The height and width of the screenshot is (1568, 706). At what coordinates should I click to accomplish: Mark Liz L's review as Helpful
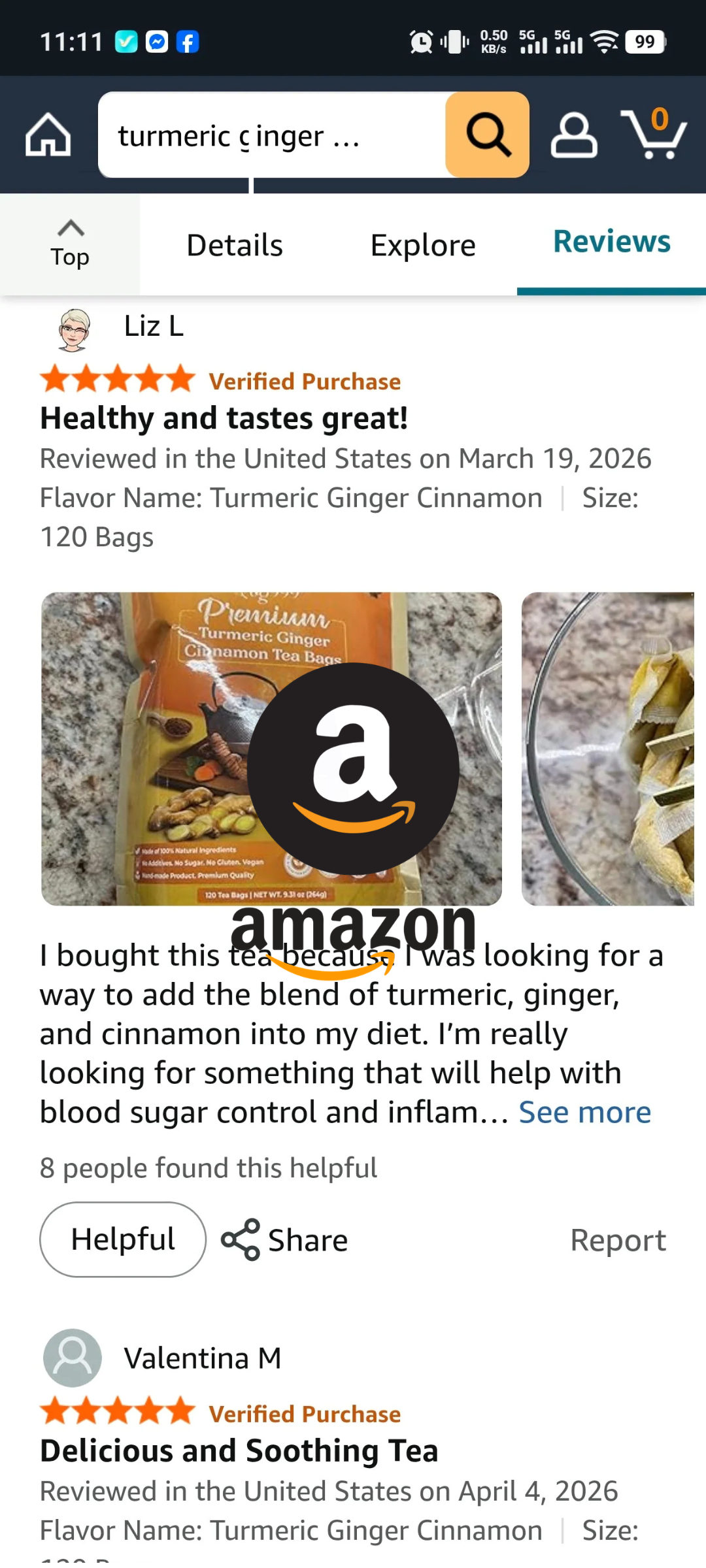(x=123, y=1239)
